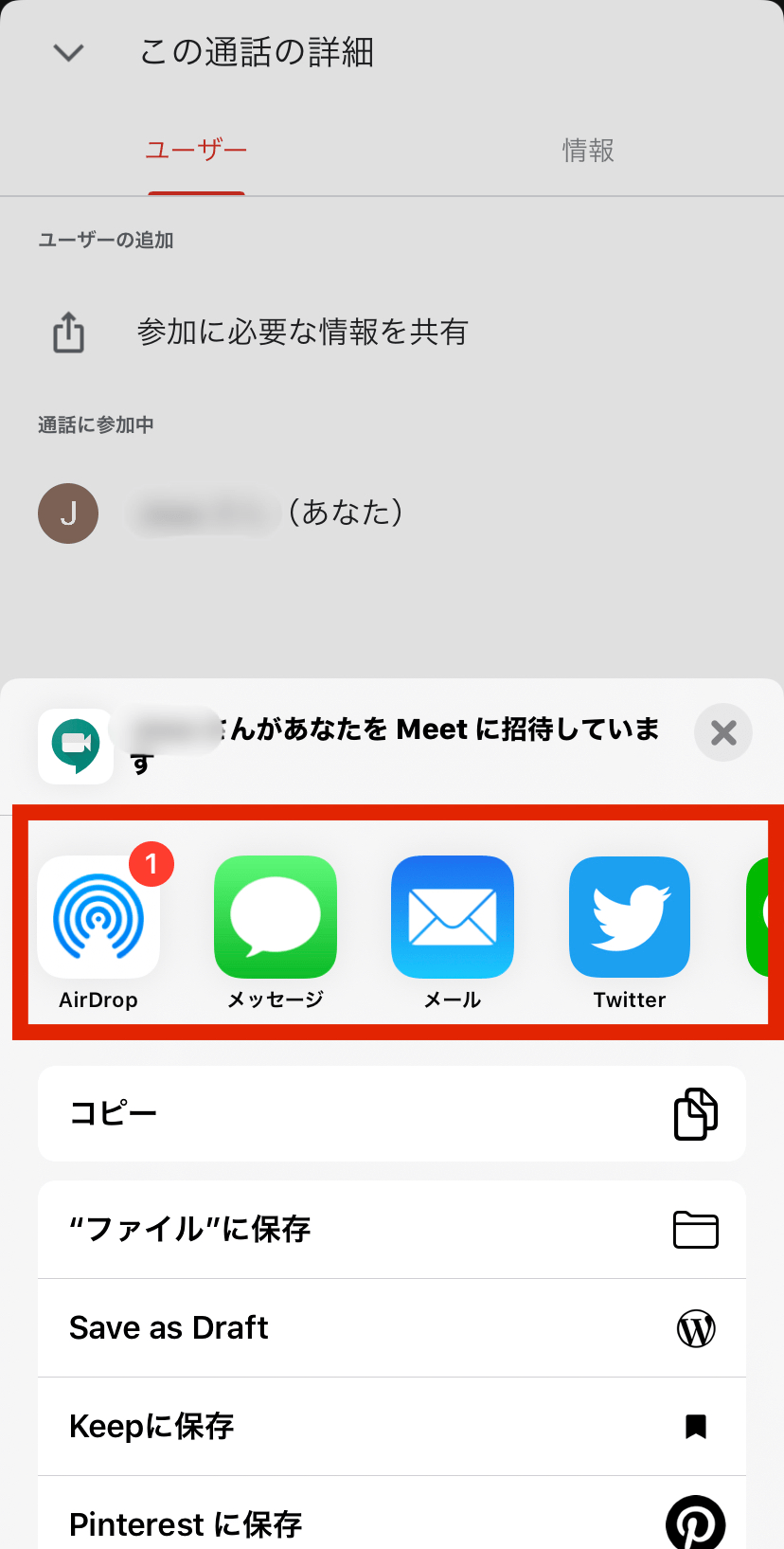Choose Pinterest に保存
The image size is (784, 1549).
[x=392, y=1514]
